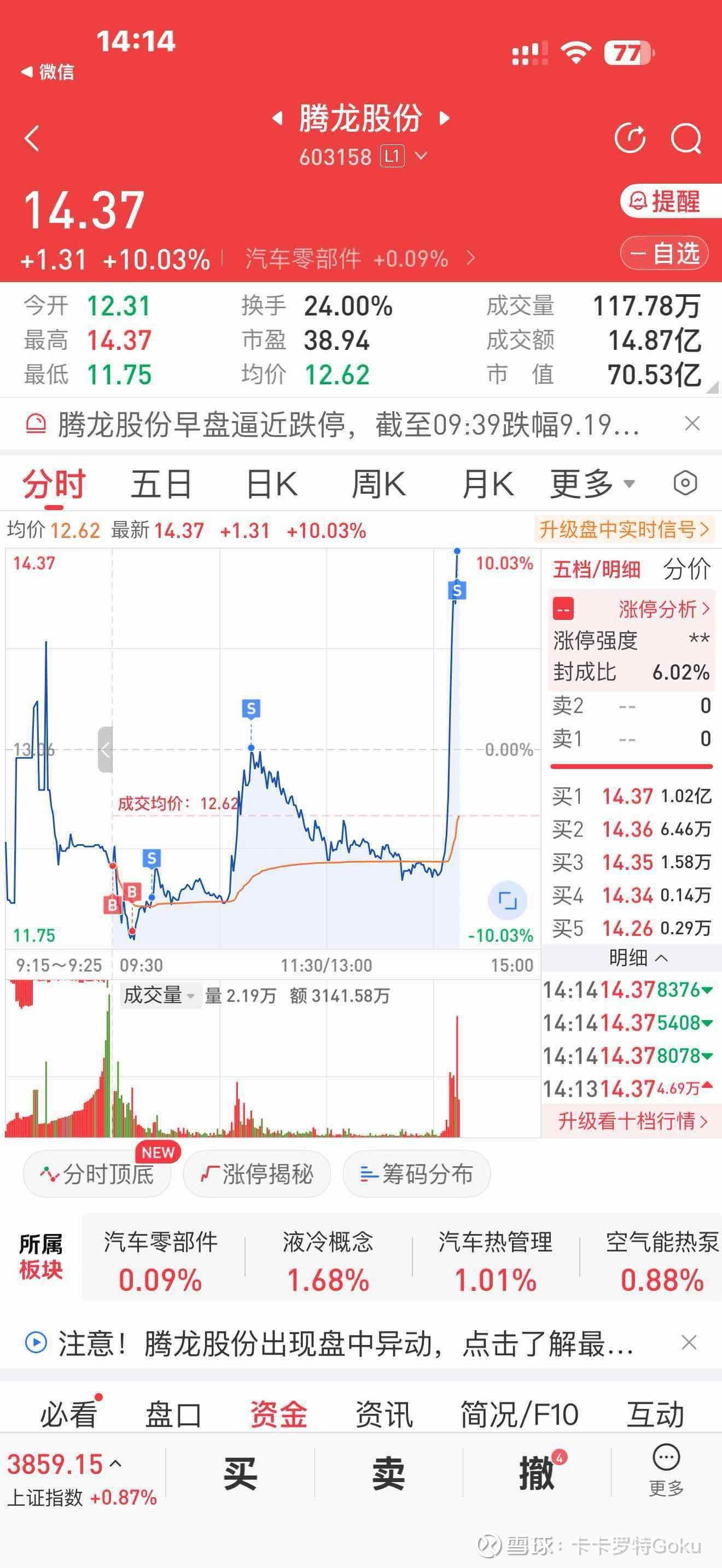Tap the refresh icon in the header
This screenshot has width=722, height=1568.
(630, 138)
